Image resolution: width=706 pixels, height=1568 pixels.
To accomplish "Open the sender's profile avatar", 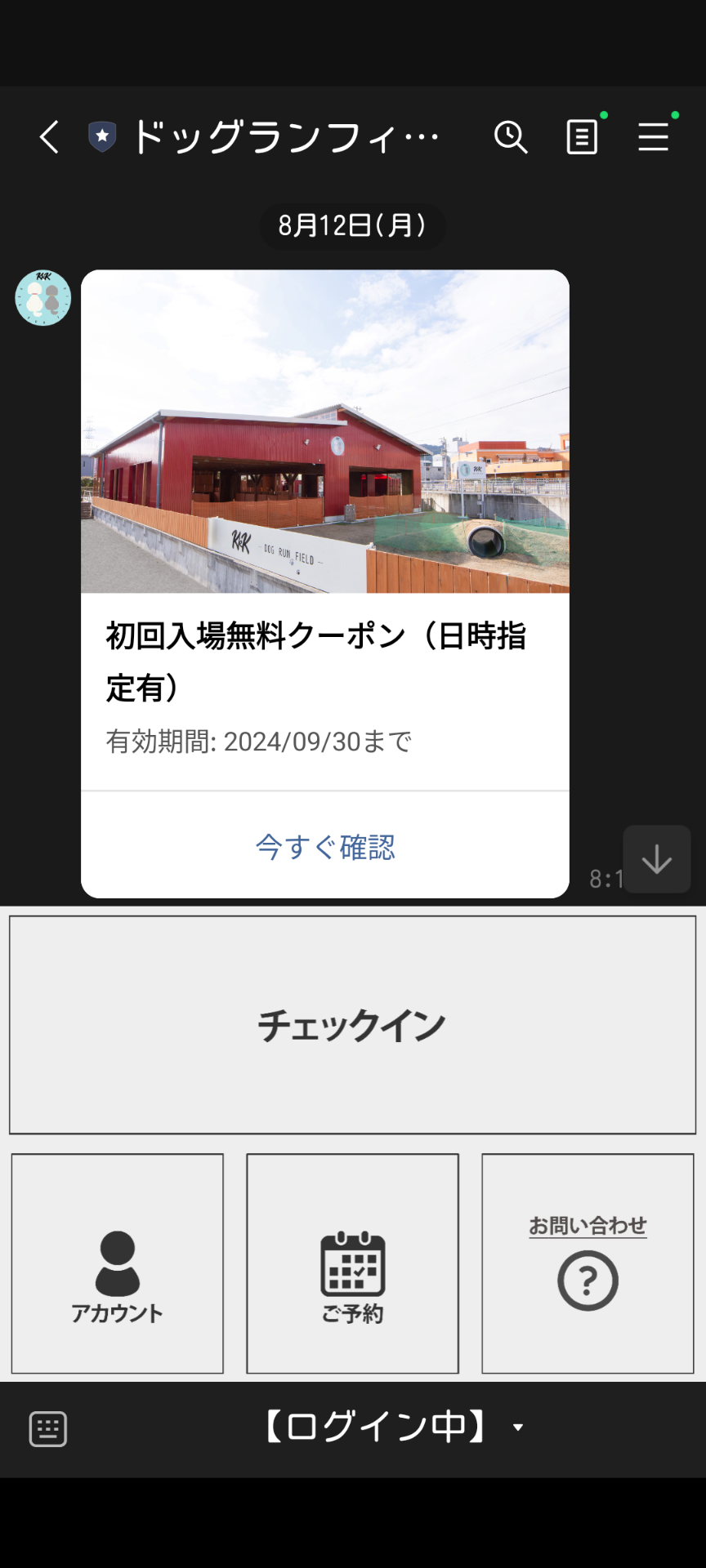I will click(43, 298).
